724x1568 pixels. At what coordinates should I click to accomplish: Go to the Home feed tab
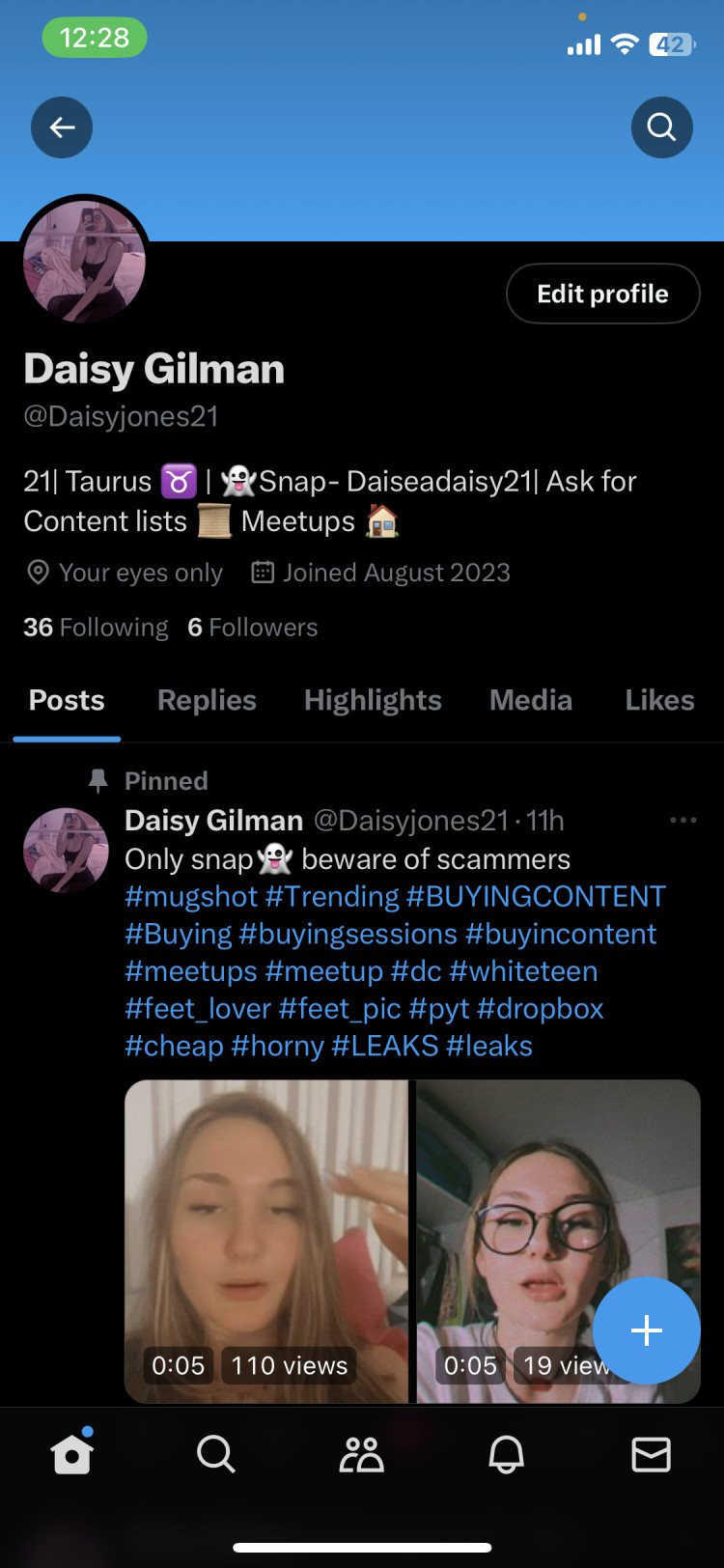(72, 1454)
